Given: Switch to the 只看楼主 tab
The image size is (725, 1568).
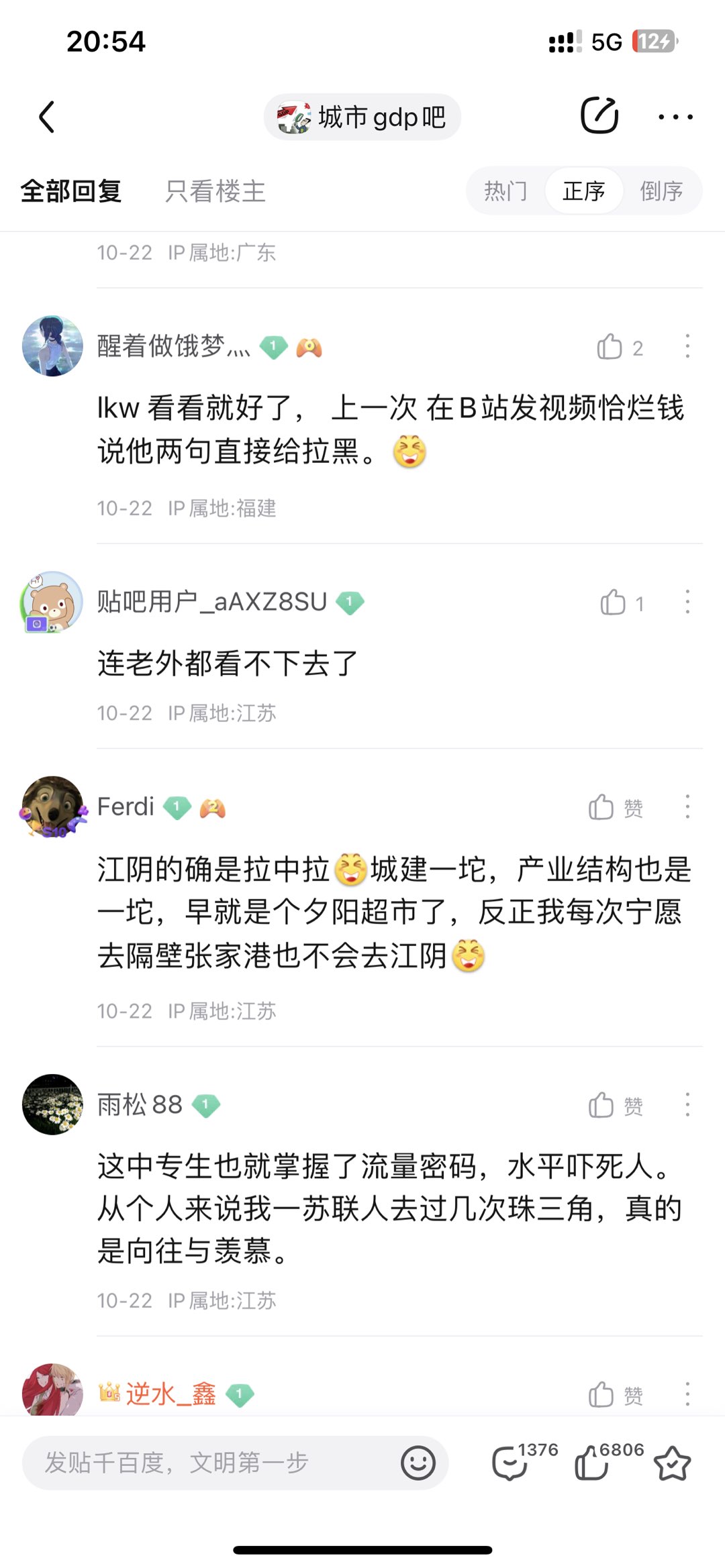Looking at the screenshot, I should 215,191.
